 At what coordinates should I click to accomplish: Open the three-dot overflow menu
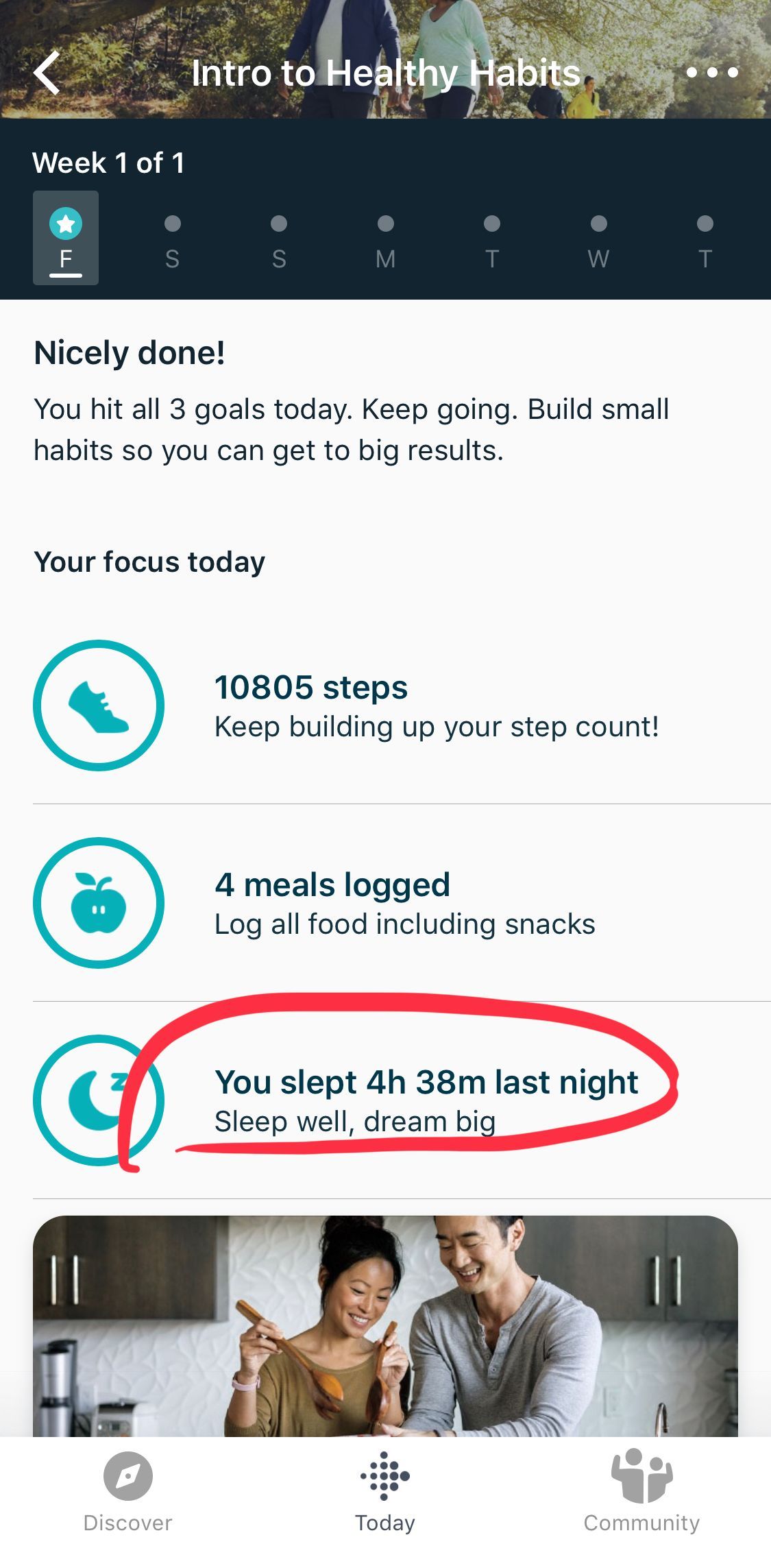712,73
